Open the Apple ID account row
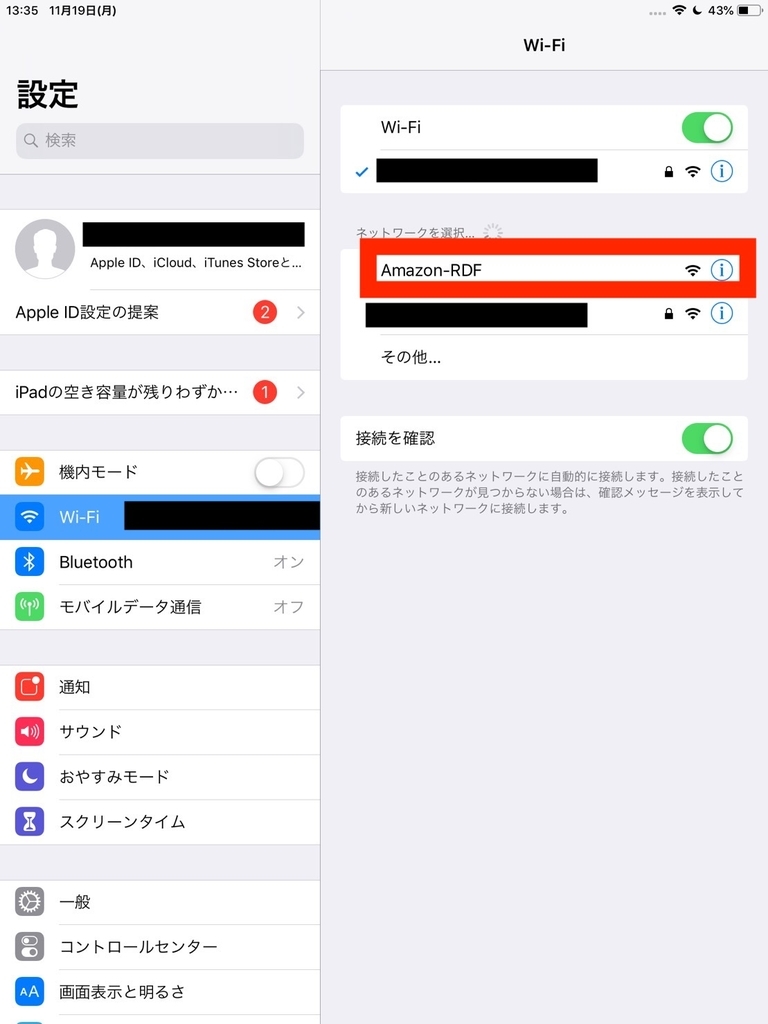Image resolution: width=768 pixels, height=1024 pixels. point(160,249)
